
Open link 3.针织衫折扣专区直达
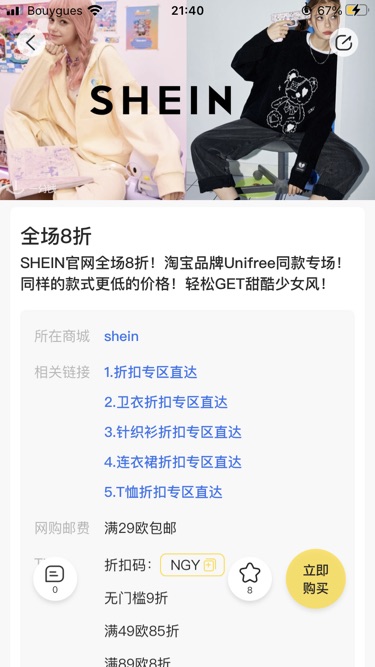coord(173,432)
